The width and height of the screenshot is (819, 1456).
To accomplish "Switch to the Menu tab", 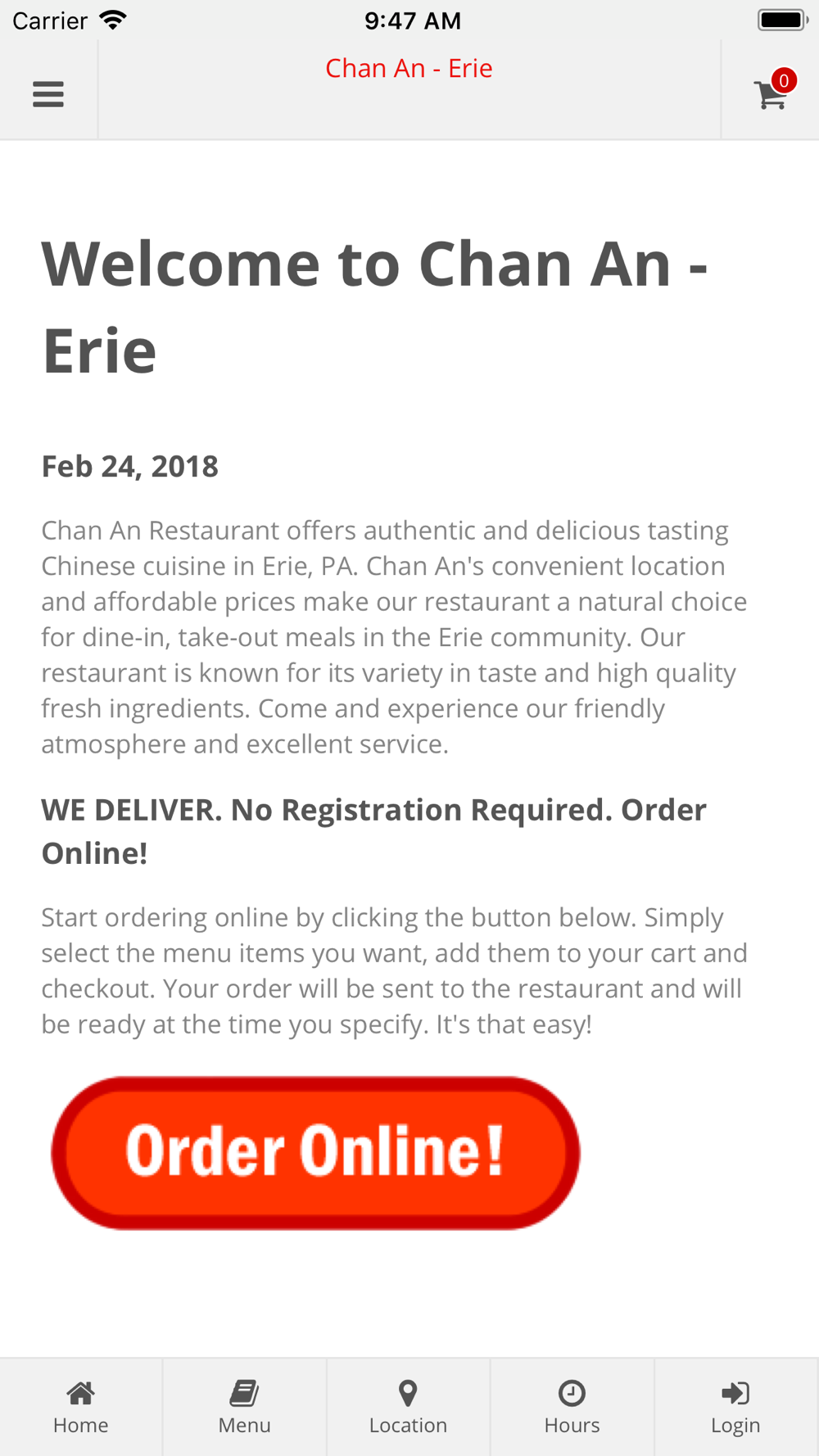I will [x=244, y=1407].
